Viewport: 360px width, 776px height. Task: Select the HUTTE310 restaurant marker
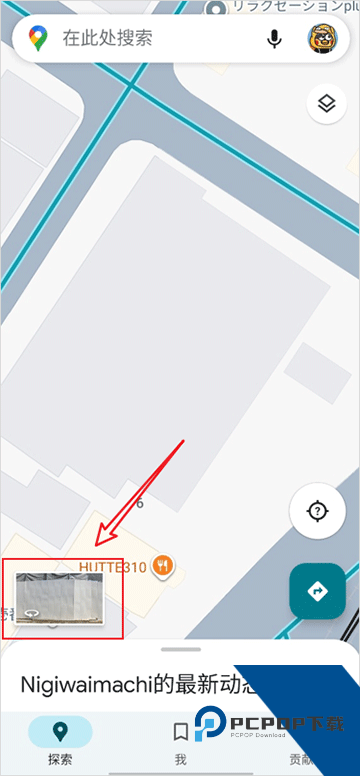coord(164,565)
